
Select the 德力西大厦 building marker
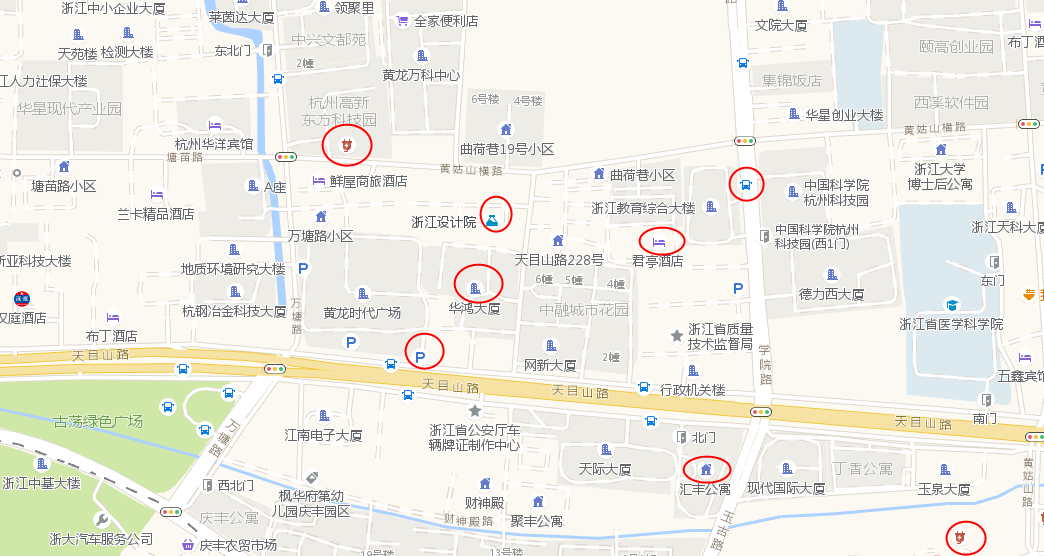(x=830, y=275)
